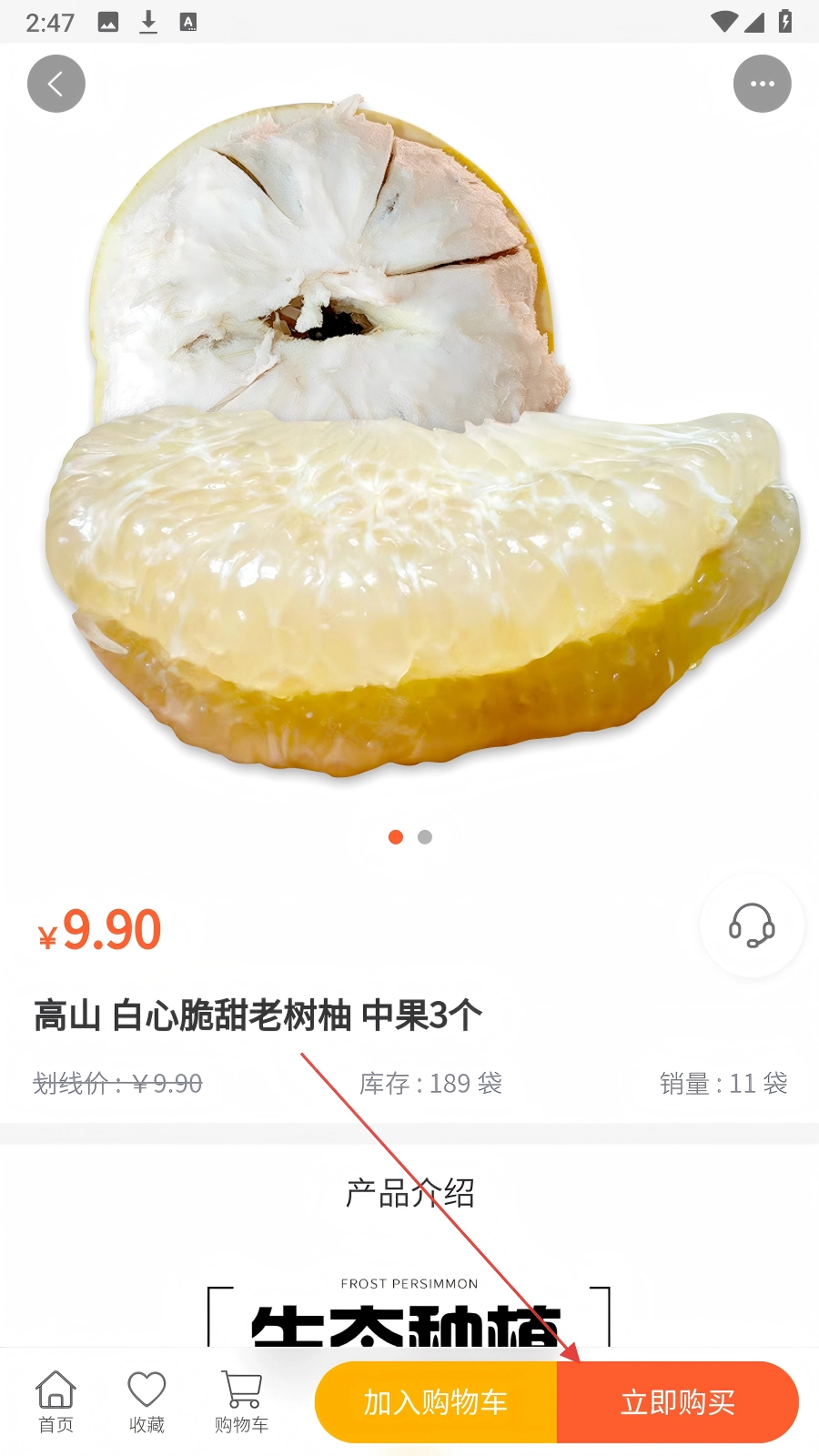This screenshot has width=819, height=1456.
Task: Open the 购物车 shopping cart
Action: pos(241,1401)
